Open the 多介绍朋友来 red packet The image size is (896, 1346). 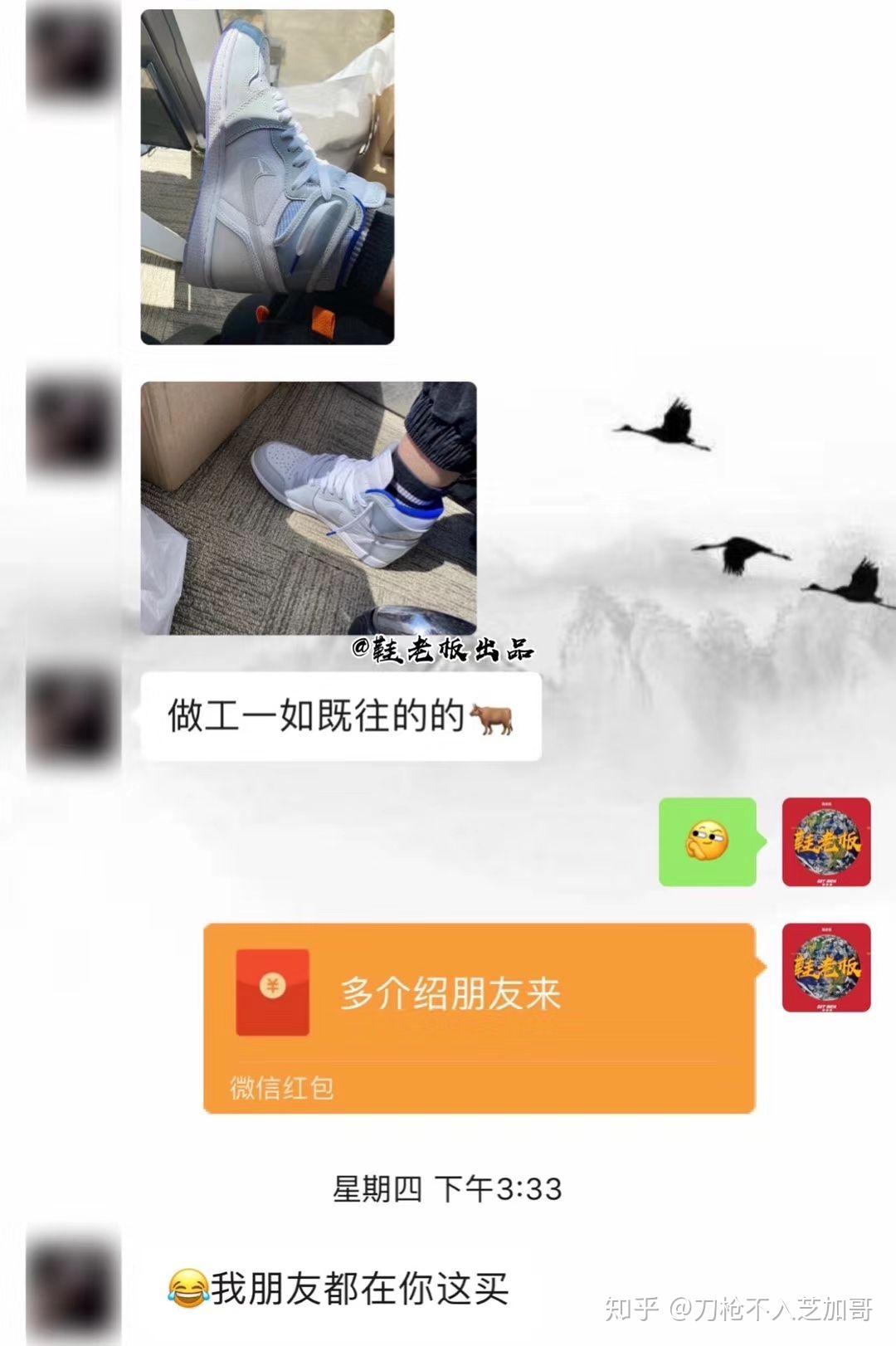[x=479, y=1017]
